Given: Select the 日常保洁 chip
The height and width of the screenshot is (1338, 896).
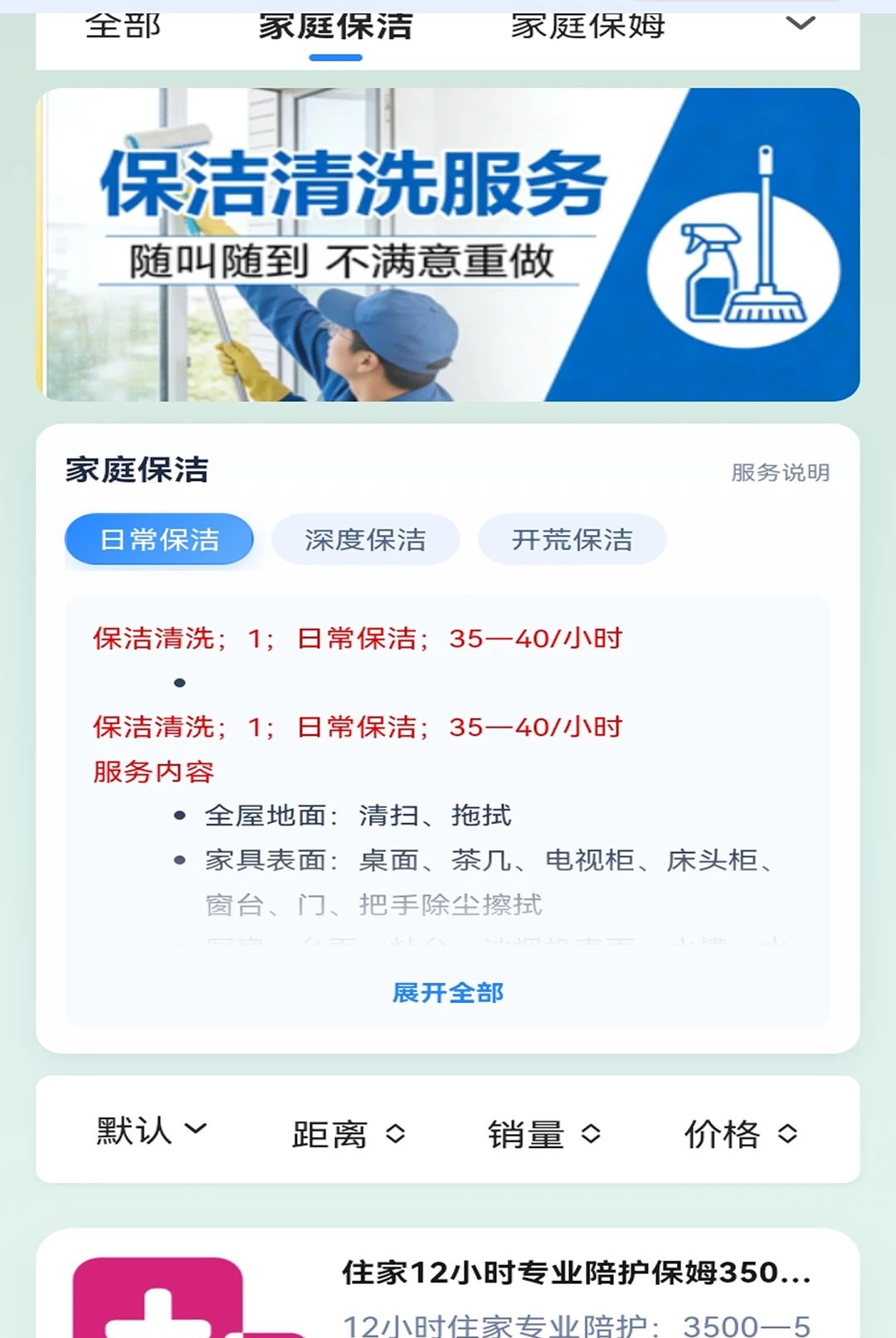Looking at the screenshot, I should point(159,539).
